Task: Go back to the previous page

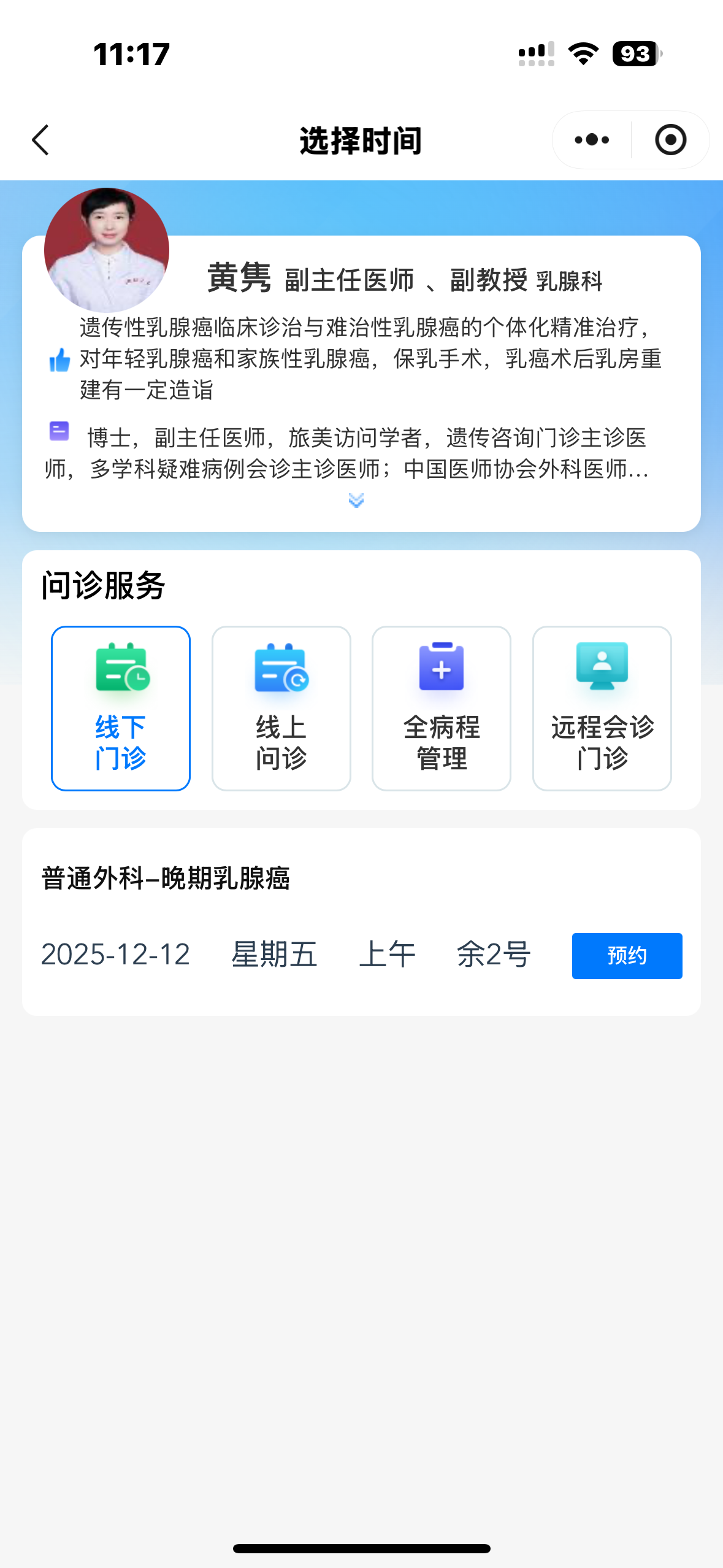Action: (40, 140)
